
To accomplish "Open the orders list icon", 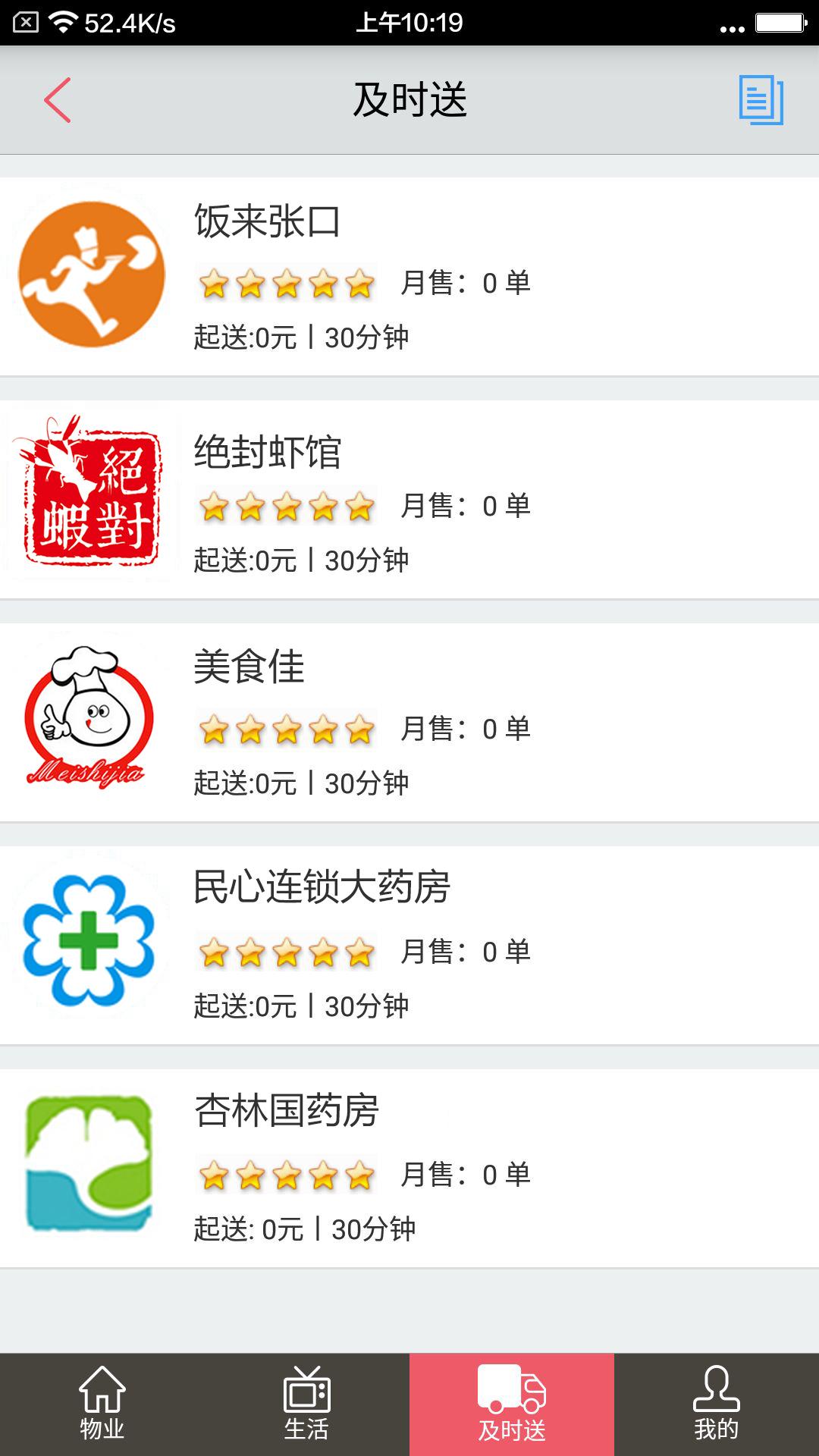I will (761, 100).
